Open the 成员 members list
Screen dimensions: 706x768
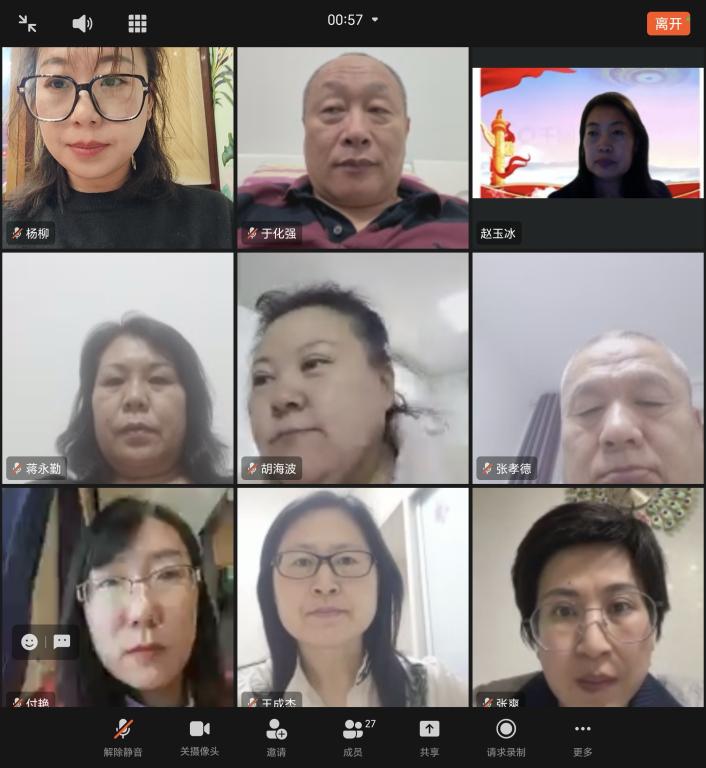353,736
